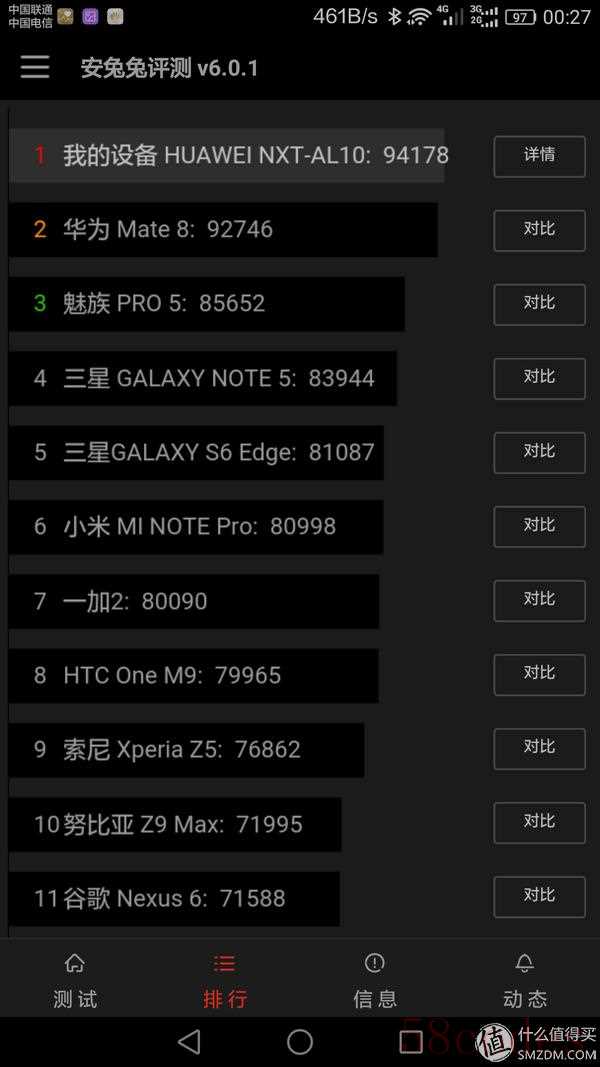
Task: Compare with 三星 GALAXY NOTE 5
Action: (539, 378)
